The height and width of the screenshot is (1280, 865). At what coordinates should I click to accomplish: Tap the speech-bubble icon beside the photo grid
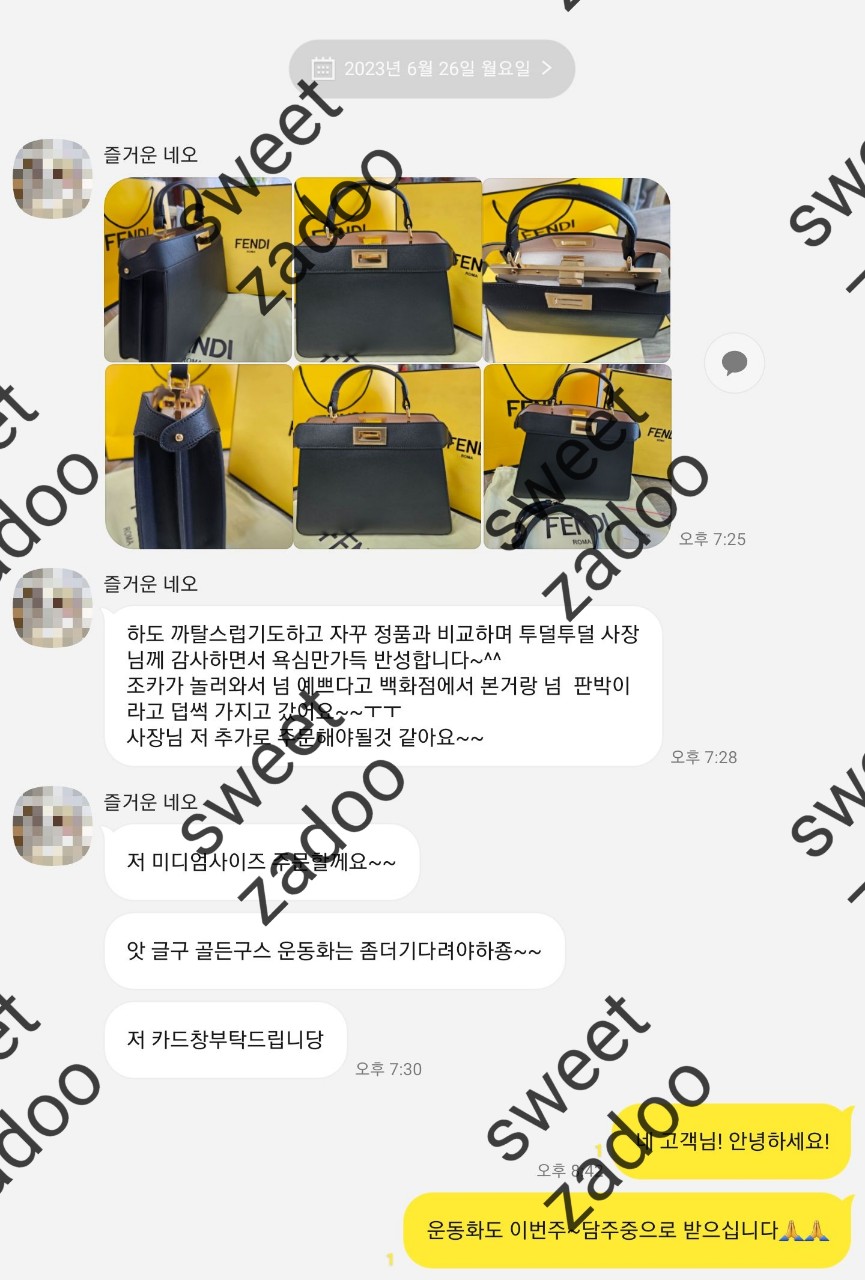click(x=735, y=362)
